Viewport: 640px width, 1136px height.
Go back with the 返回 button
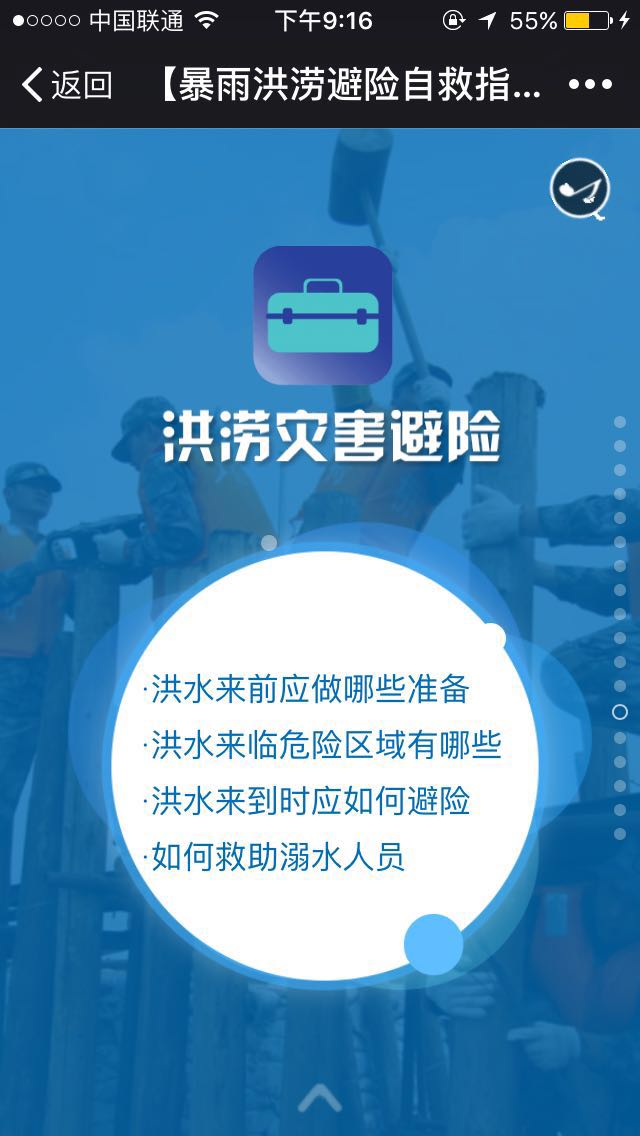point(66,85)
